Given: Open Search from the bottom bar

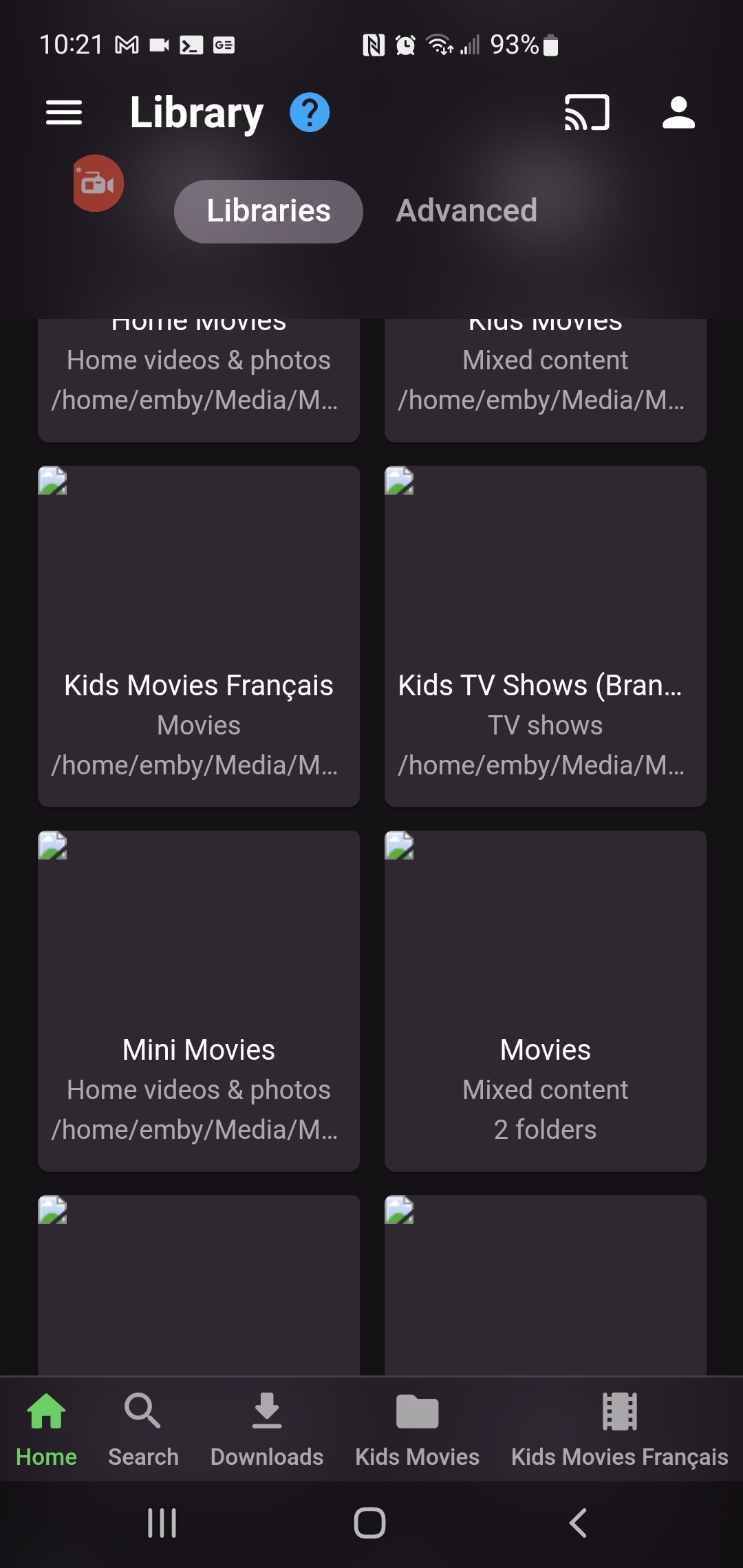Looking at the screenshot, I should tap(143, 1429).
